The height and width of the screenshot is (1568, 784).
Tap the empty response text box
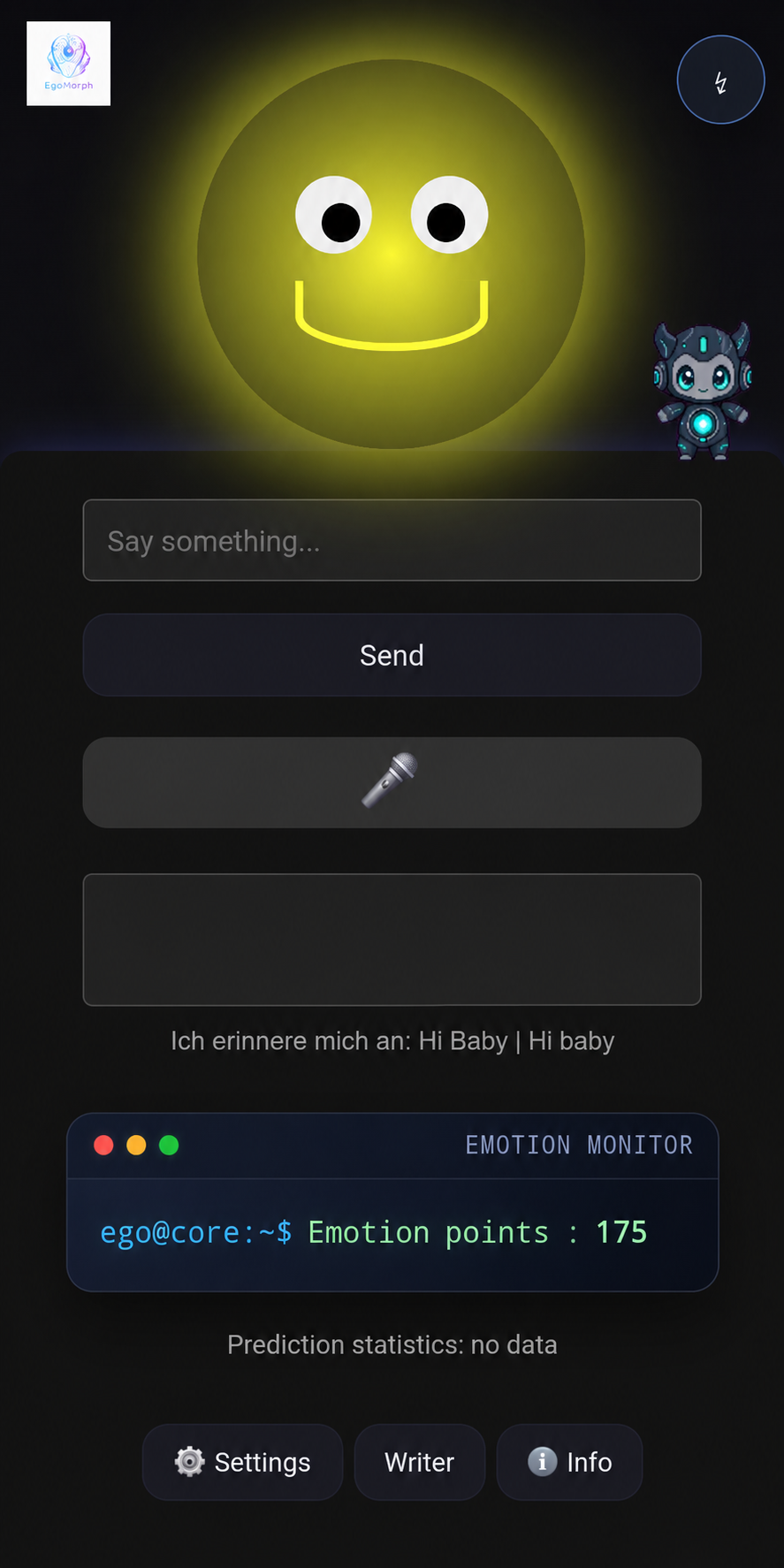(x=392, y=940)
